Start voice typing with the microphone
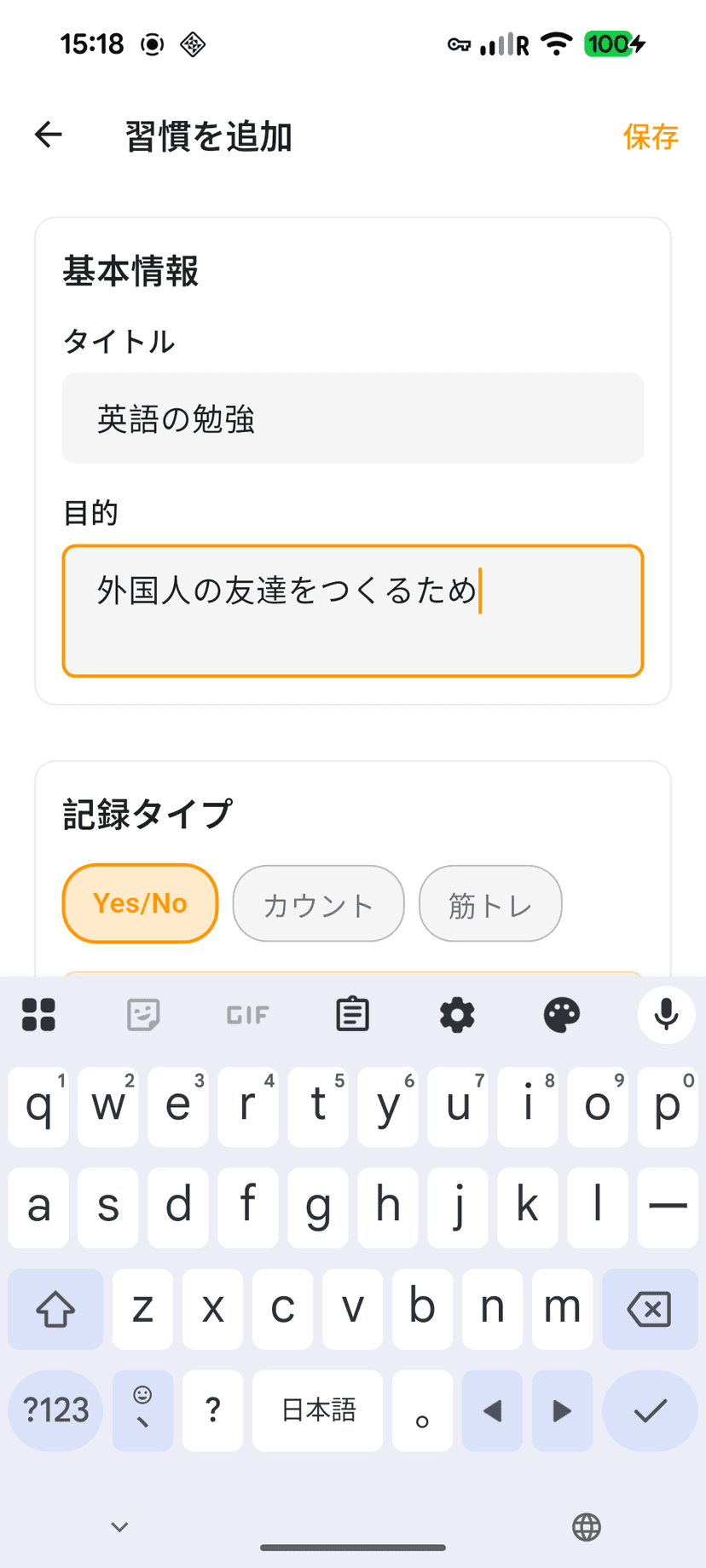Screen dimensions: 706x1568 tap(665, 1014)
